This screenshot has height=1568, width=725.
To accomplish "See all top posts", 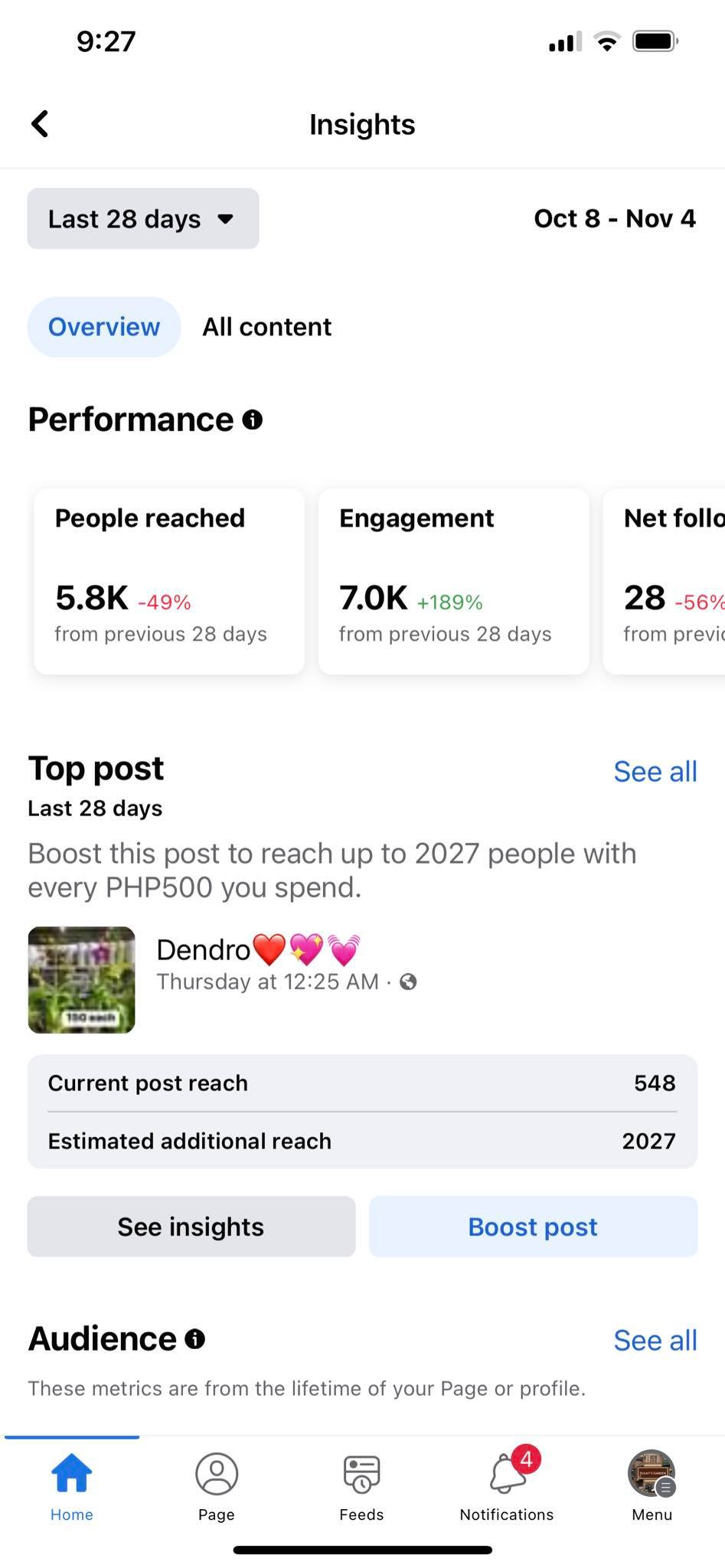I will point(655,772).
